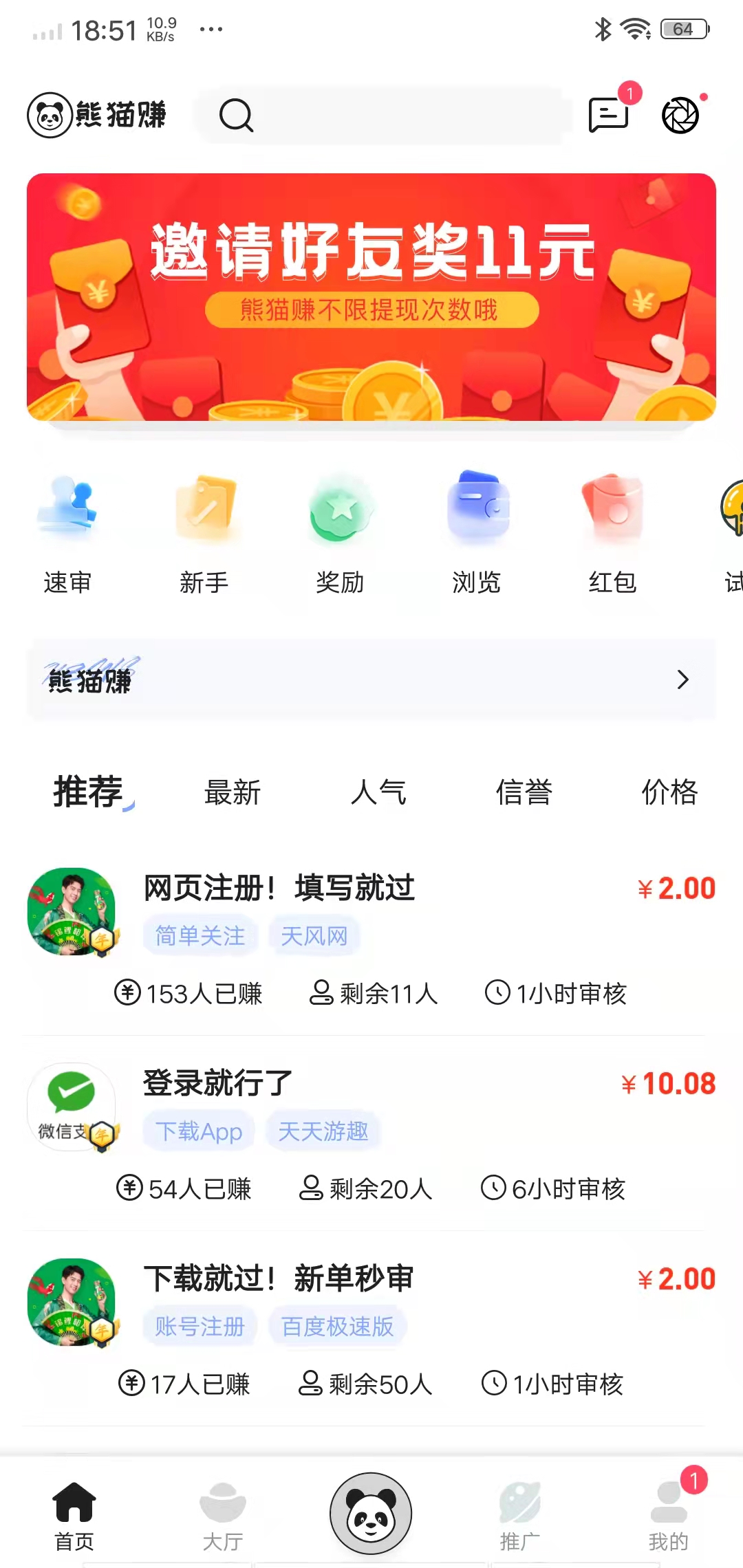Open the central panda button in bottom bar
This screenshot has height=1568, width=743.
pyautogui.click(x=371, y=1512)
